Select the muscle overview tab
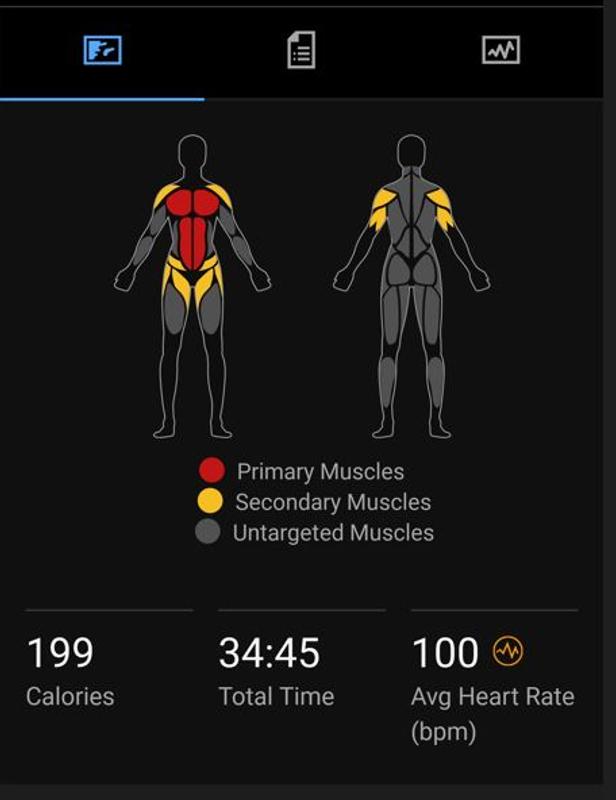Screen dimensions: 616x800 (102, 50)
